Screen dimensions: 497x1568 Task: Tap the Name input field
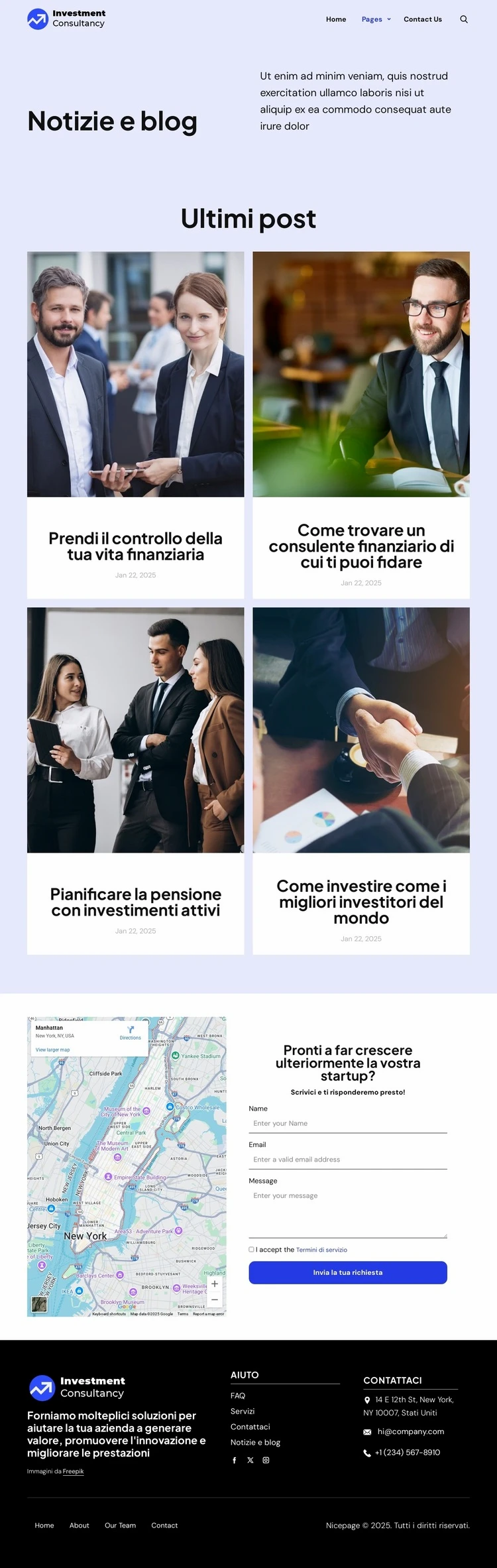pos(348,1123)
